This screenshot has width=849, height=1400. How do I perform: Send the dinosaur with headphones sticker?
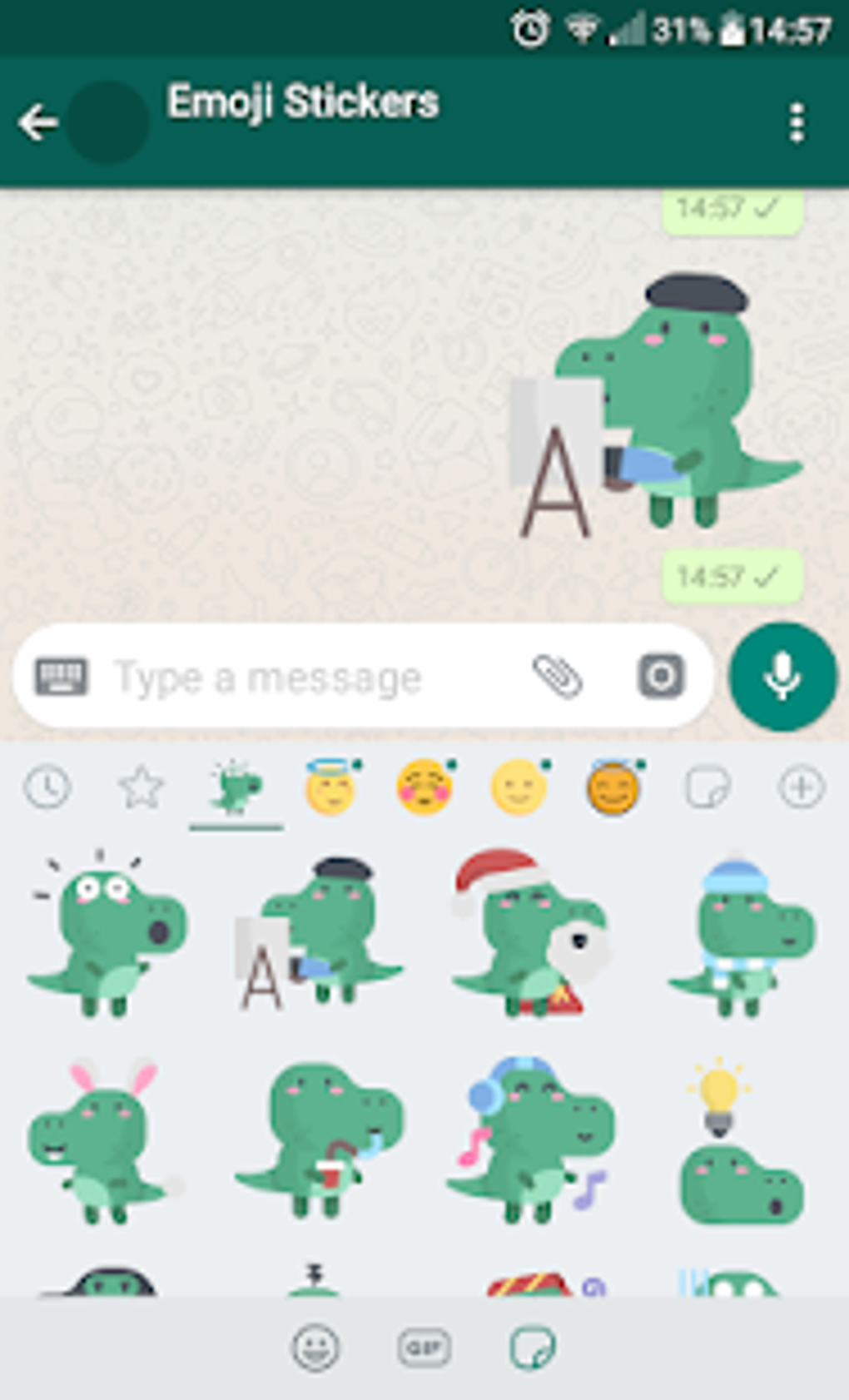pyautogui.click(x=530, y=1140)
